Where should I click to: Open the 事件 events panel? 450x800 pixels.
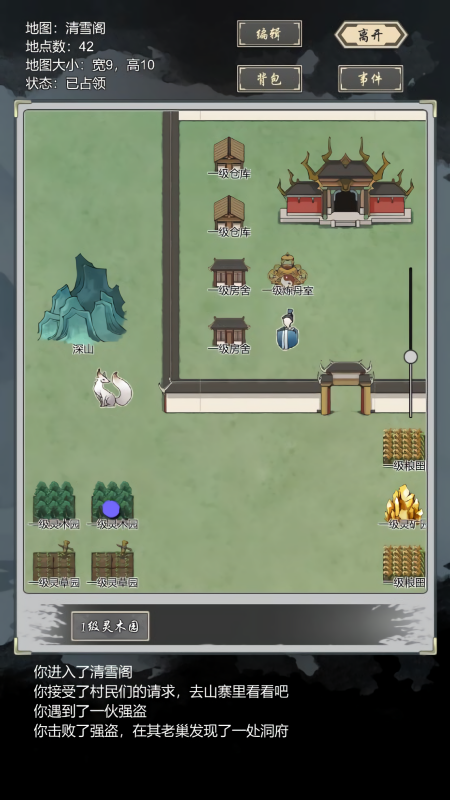point(370,79)
